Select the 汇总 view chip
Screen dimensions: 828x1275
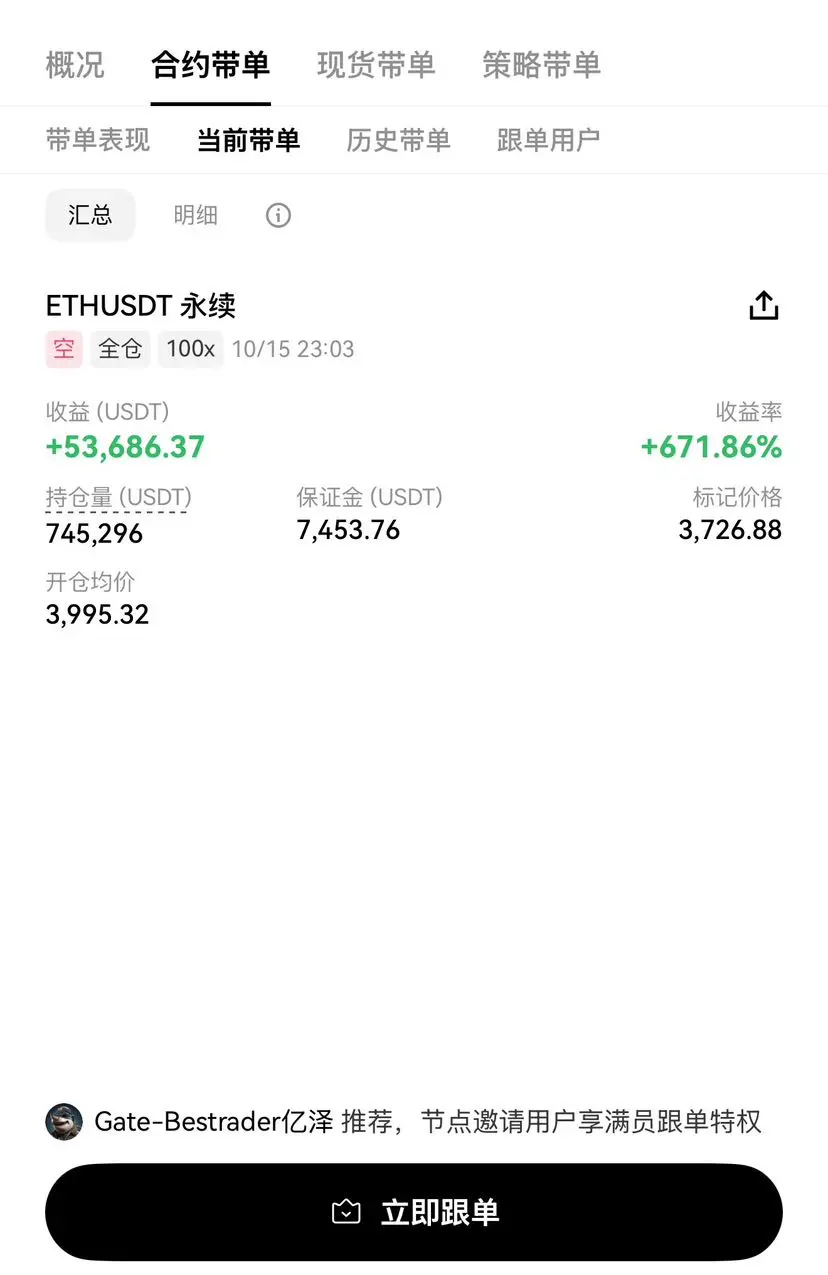(90, 215)
